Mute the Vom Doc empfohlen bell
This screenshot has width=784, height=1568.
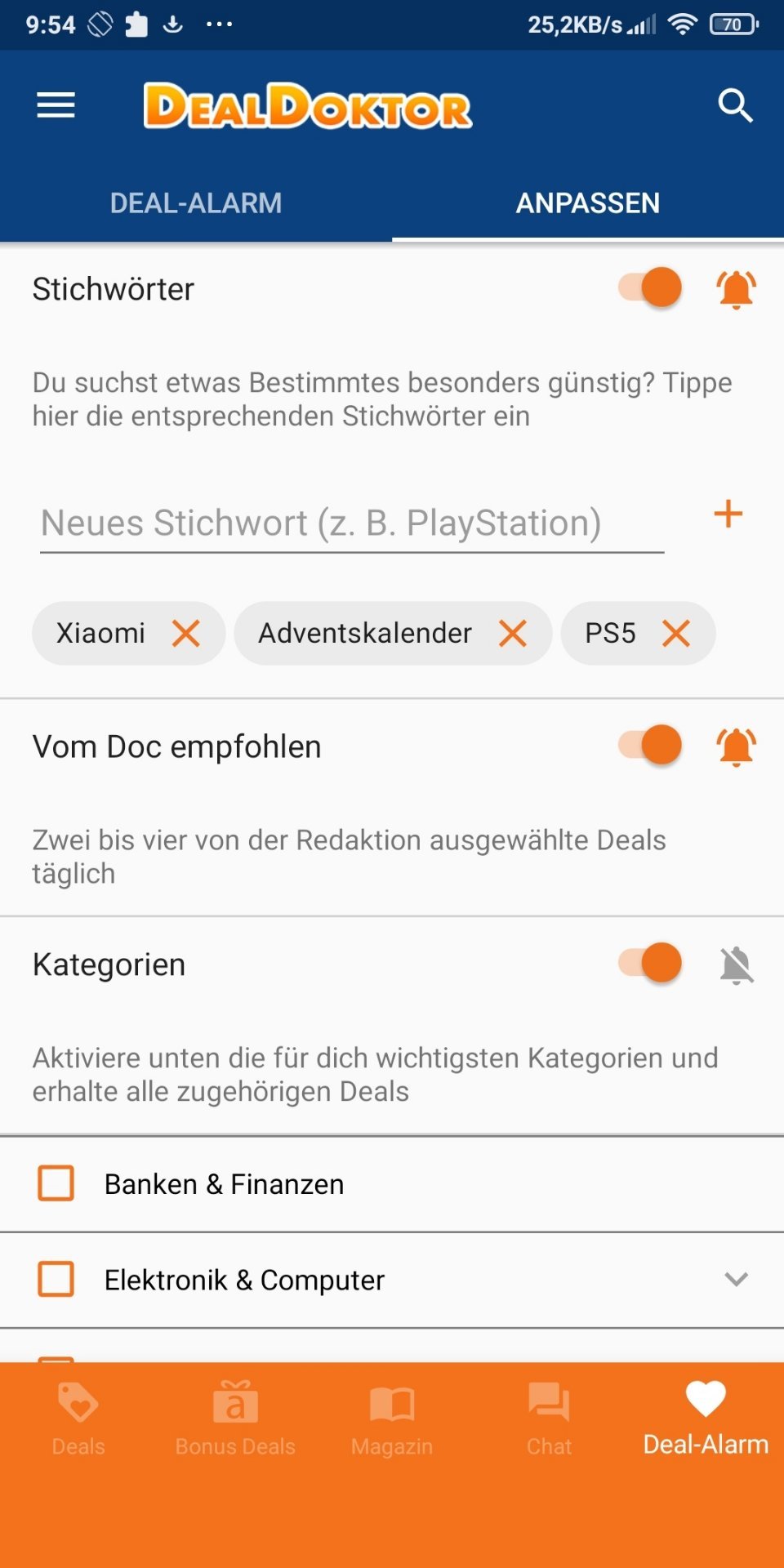pos(736,746)
